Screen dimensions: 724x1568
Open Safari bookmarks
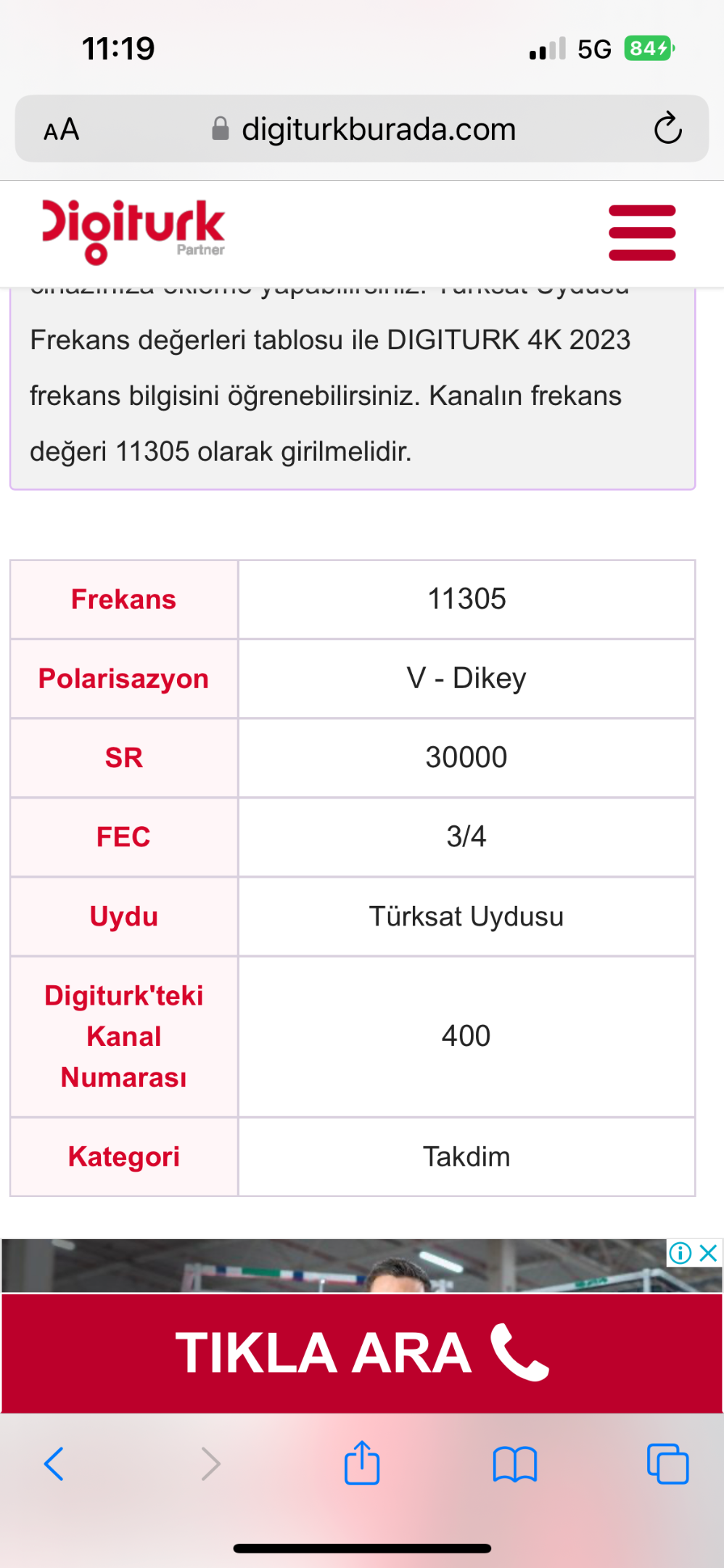pos(514,1463)
